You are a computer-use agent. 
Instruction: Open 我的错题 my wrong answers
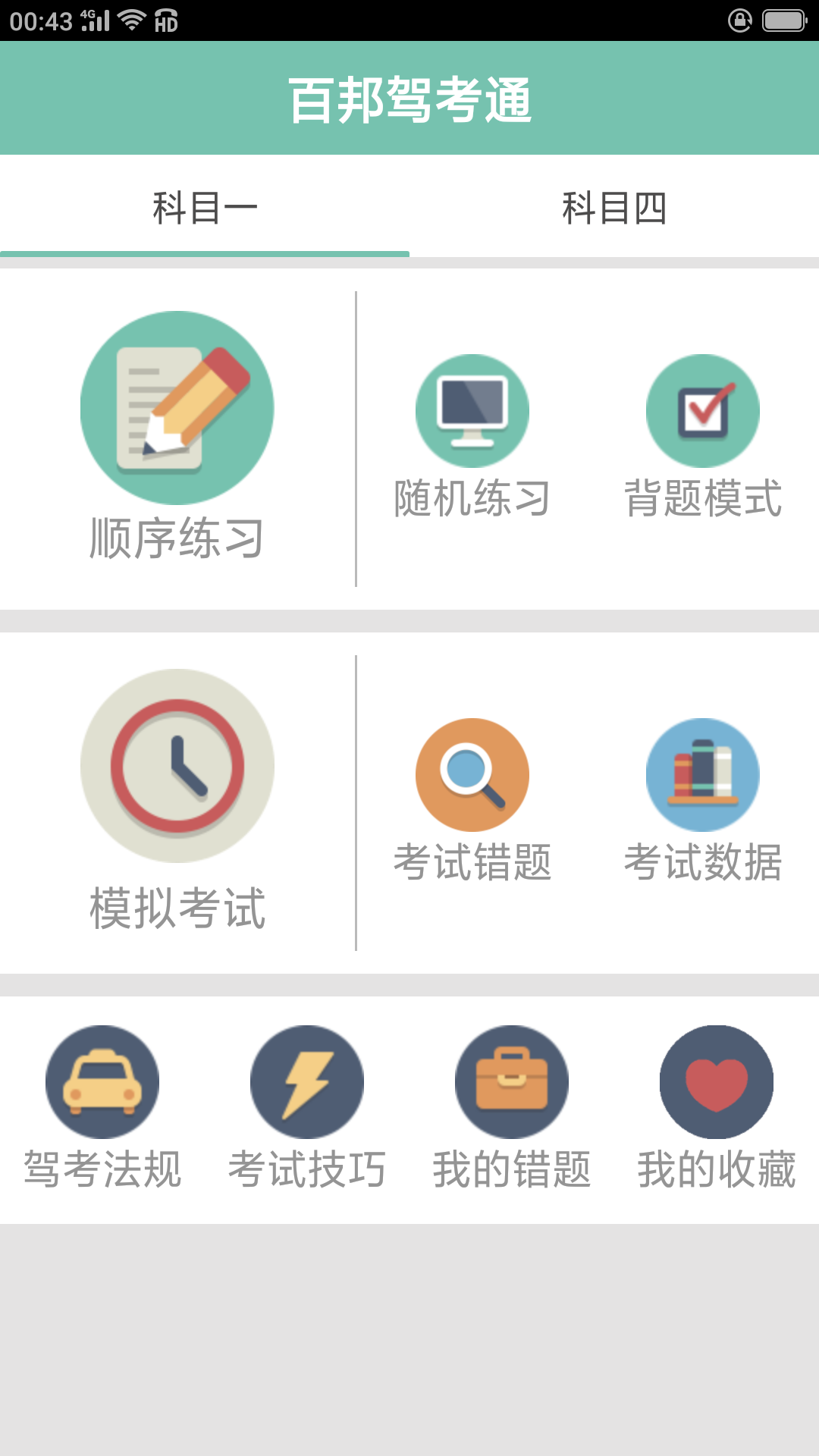512,1107
